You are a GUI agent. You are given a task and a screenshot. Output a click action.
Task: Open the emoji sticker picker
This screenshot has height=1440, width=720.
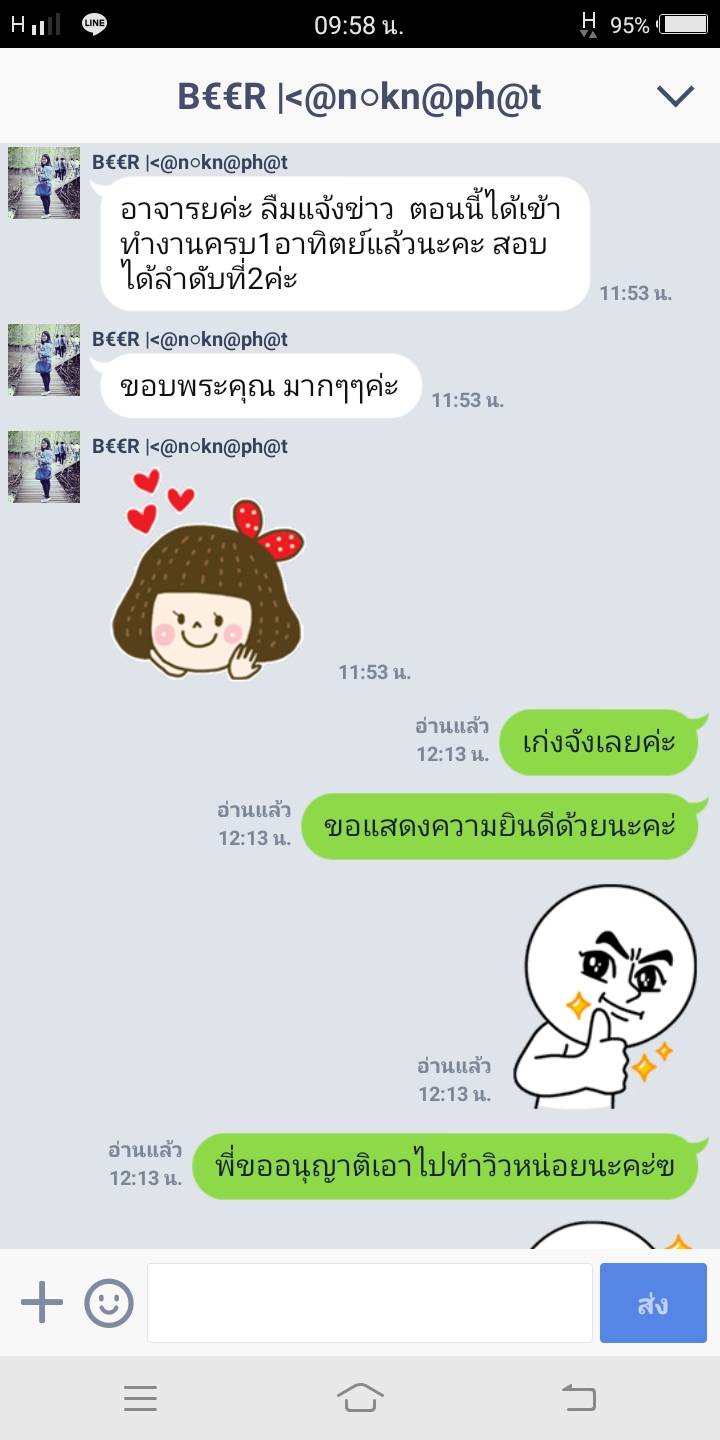[109, 1303]
